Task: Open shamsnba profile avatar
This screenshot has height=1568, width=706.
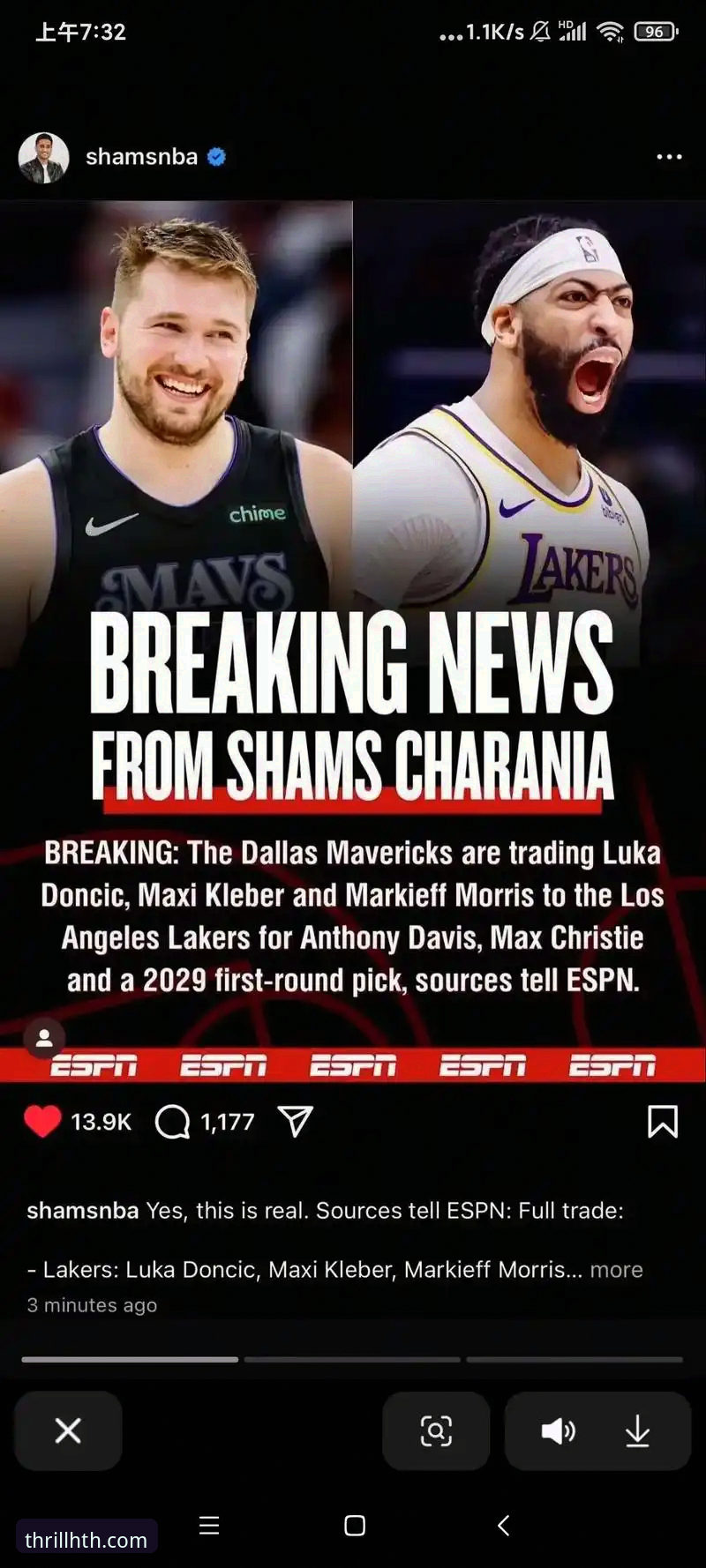Action: coord(43,158)
